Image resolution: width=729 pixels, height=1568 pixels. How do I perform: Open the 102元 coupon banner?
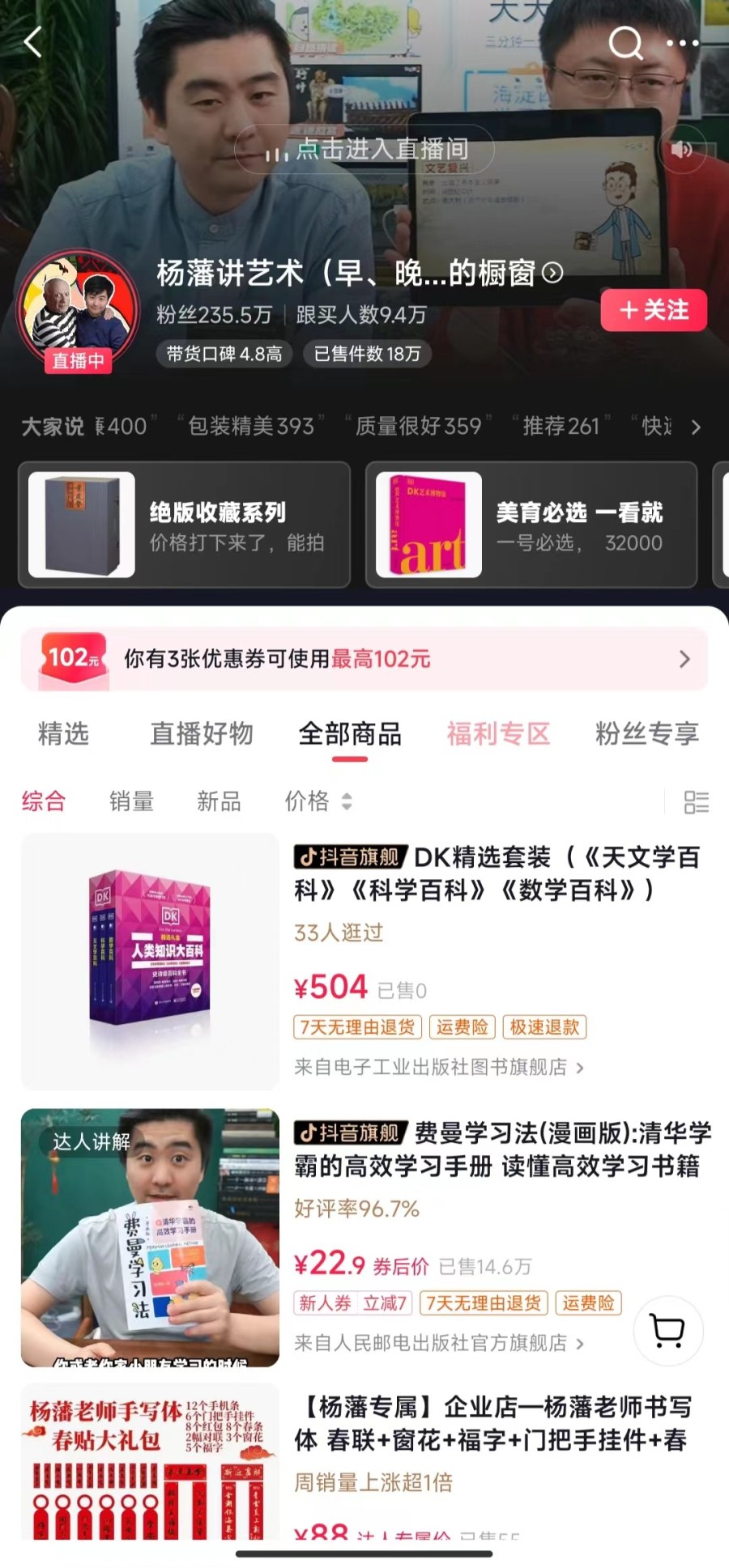[364, 659]
